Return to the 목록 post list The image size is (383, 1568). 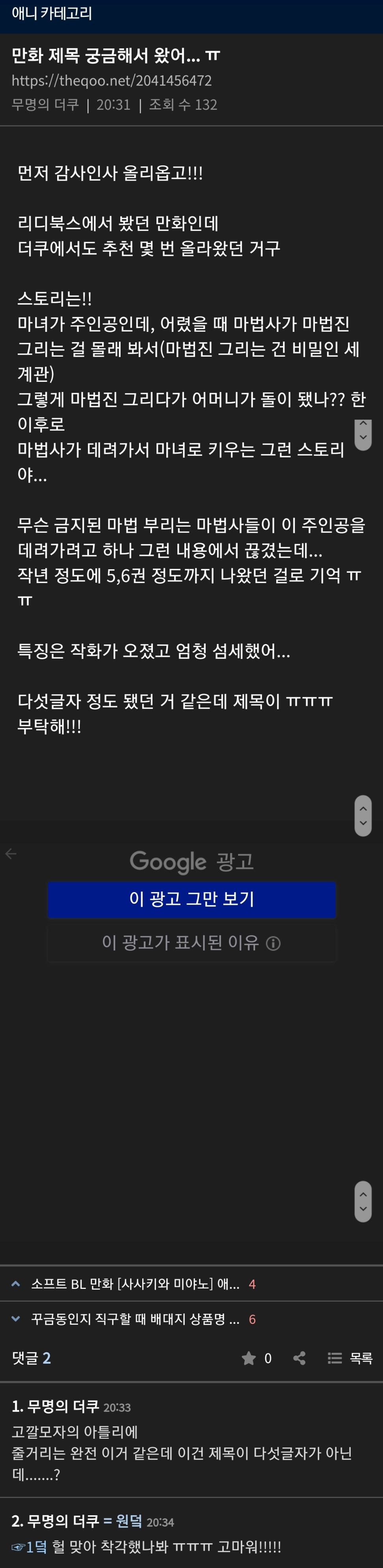350,1358
